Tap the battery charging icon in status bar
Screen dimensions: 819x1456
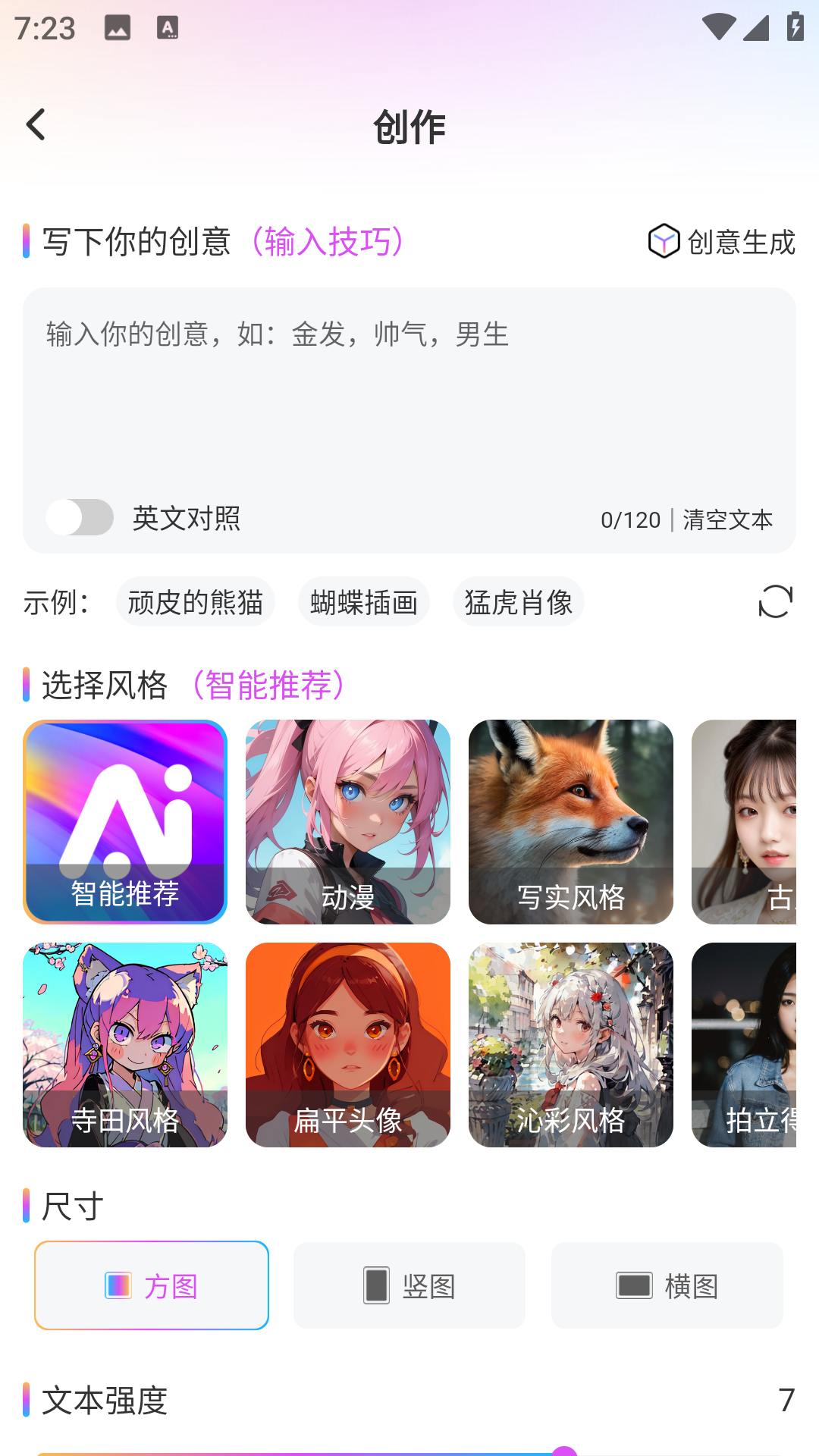[795, 27]
